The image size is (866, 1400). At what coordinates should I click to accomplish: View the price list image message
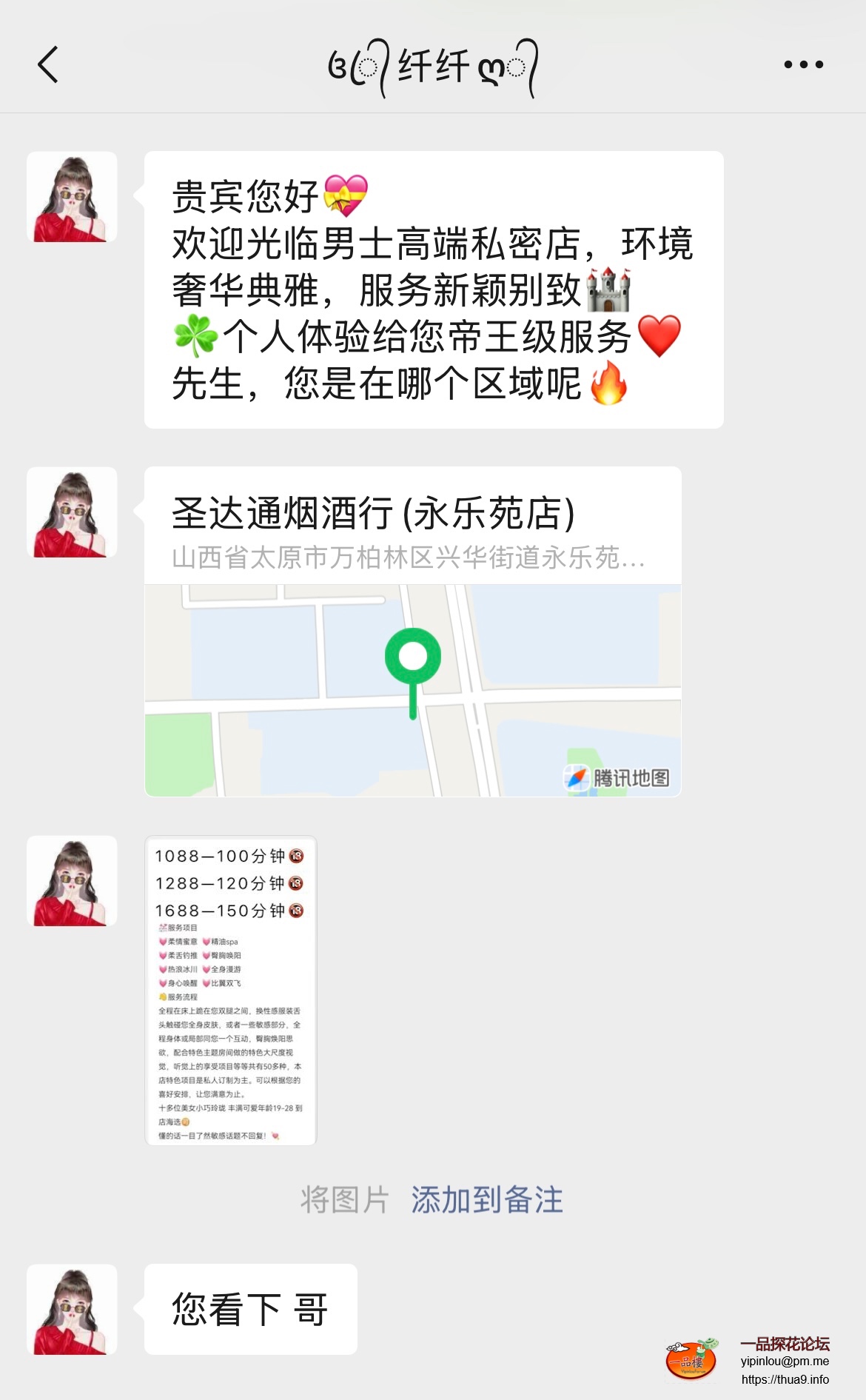(x=230, y=990)
